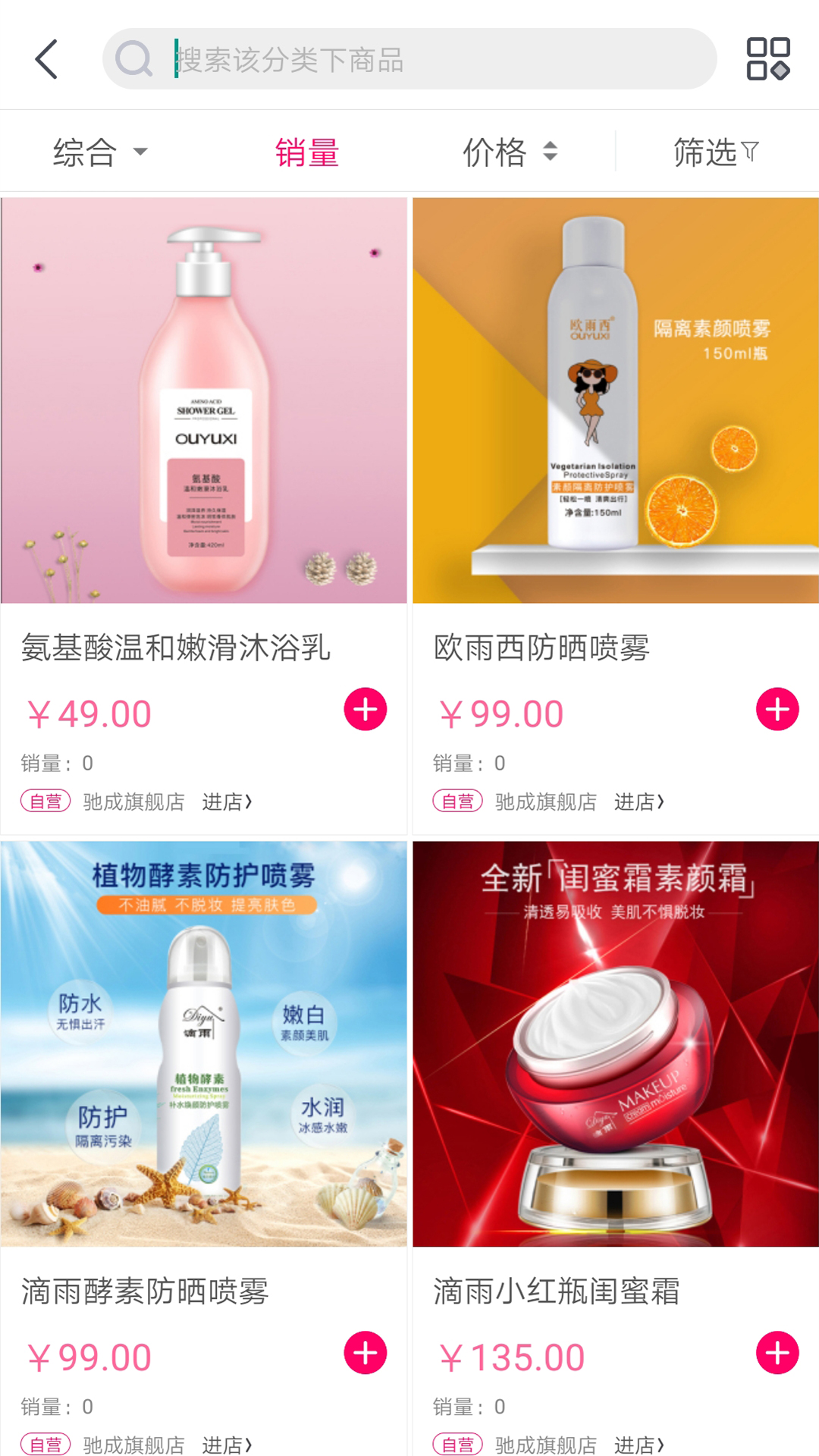Sort products by 价格
Image resolution: width=819 pixels, height=1456 pixels.
click(510, 152)
